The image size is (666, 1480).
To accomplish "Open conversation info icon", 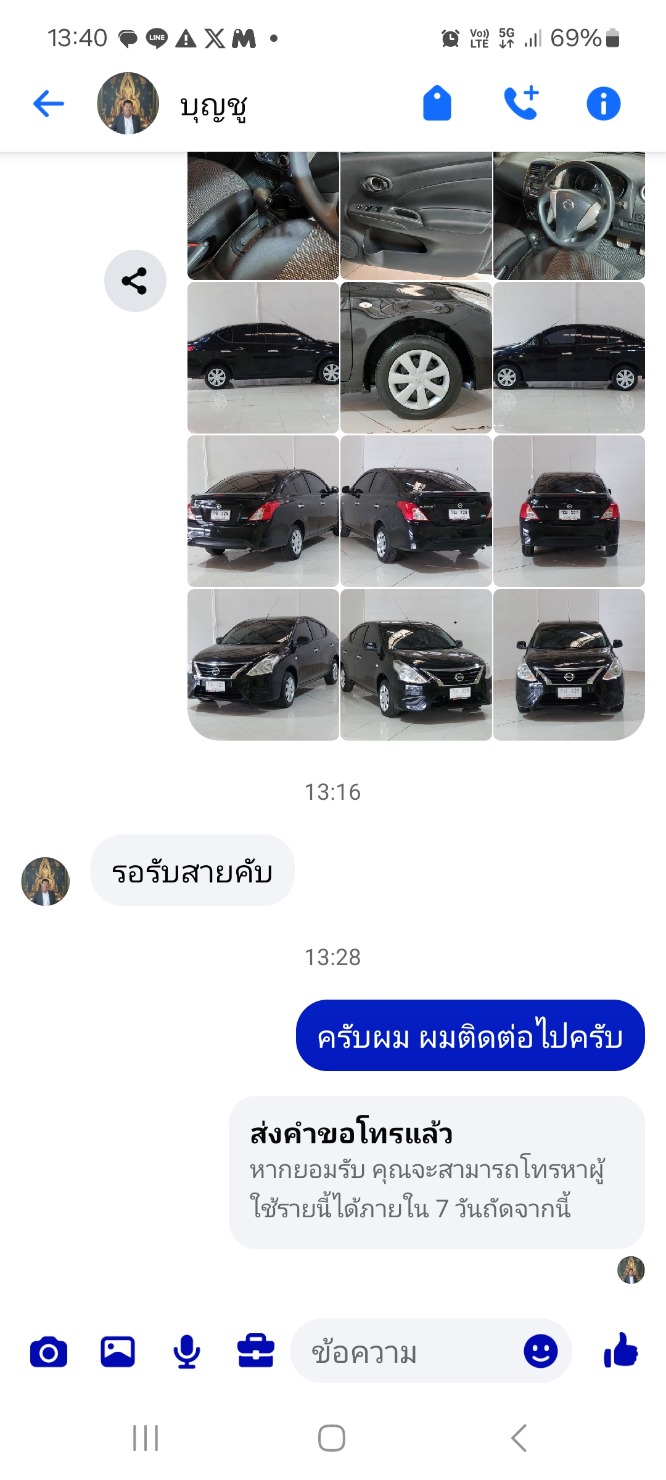I will pyautogui.click(x=603, y=103).
